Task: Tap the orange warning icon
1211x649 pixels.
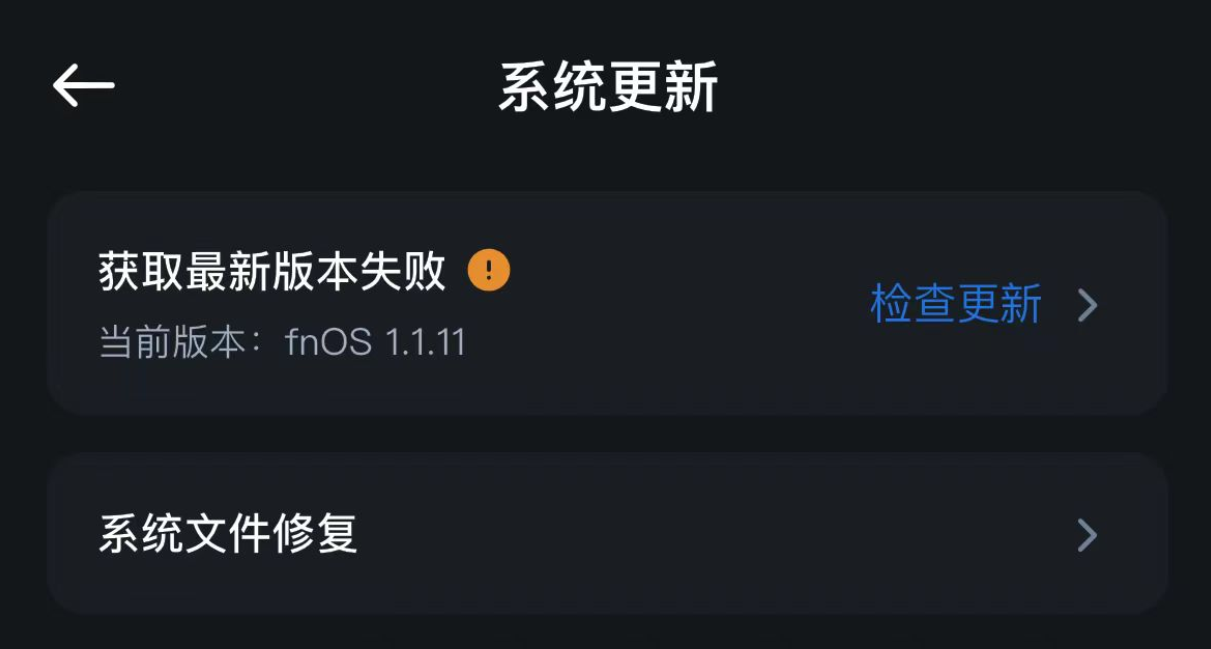Action: 489,270
